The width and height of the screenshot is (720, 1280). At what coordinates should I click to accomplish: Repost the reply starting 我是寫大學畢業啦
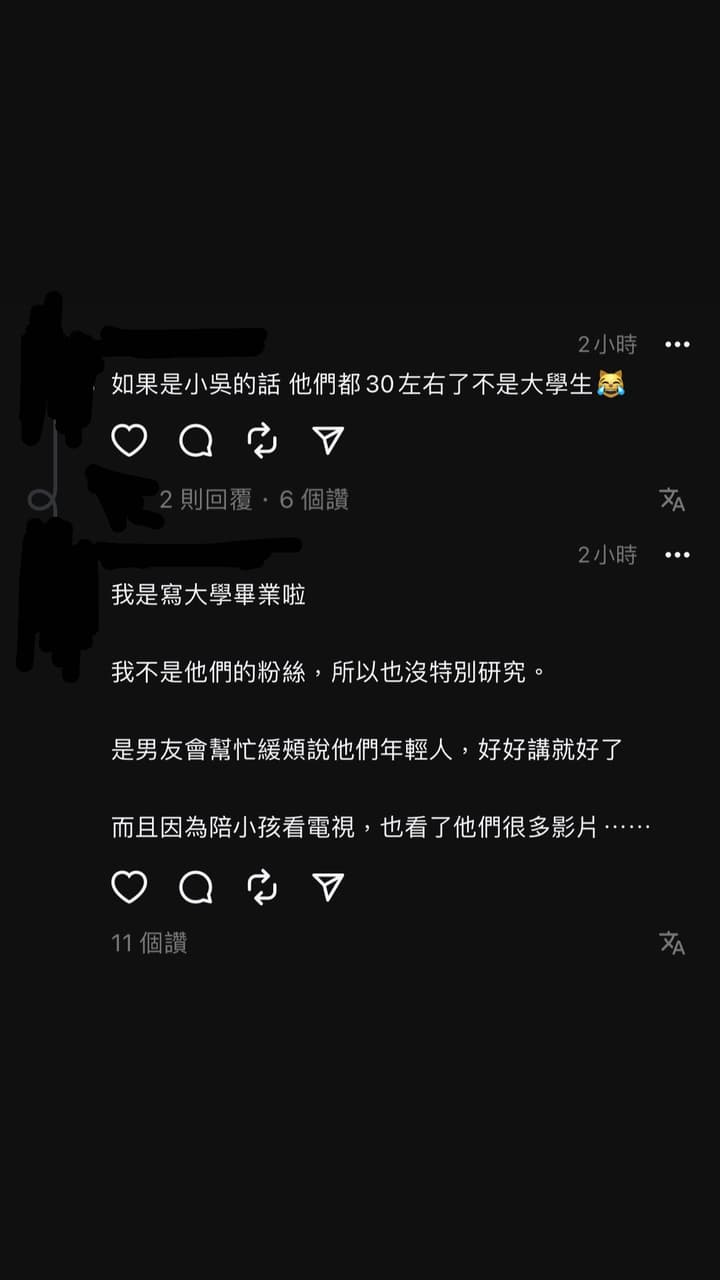[x=262, y=887]
